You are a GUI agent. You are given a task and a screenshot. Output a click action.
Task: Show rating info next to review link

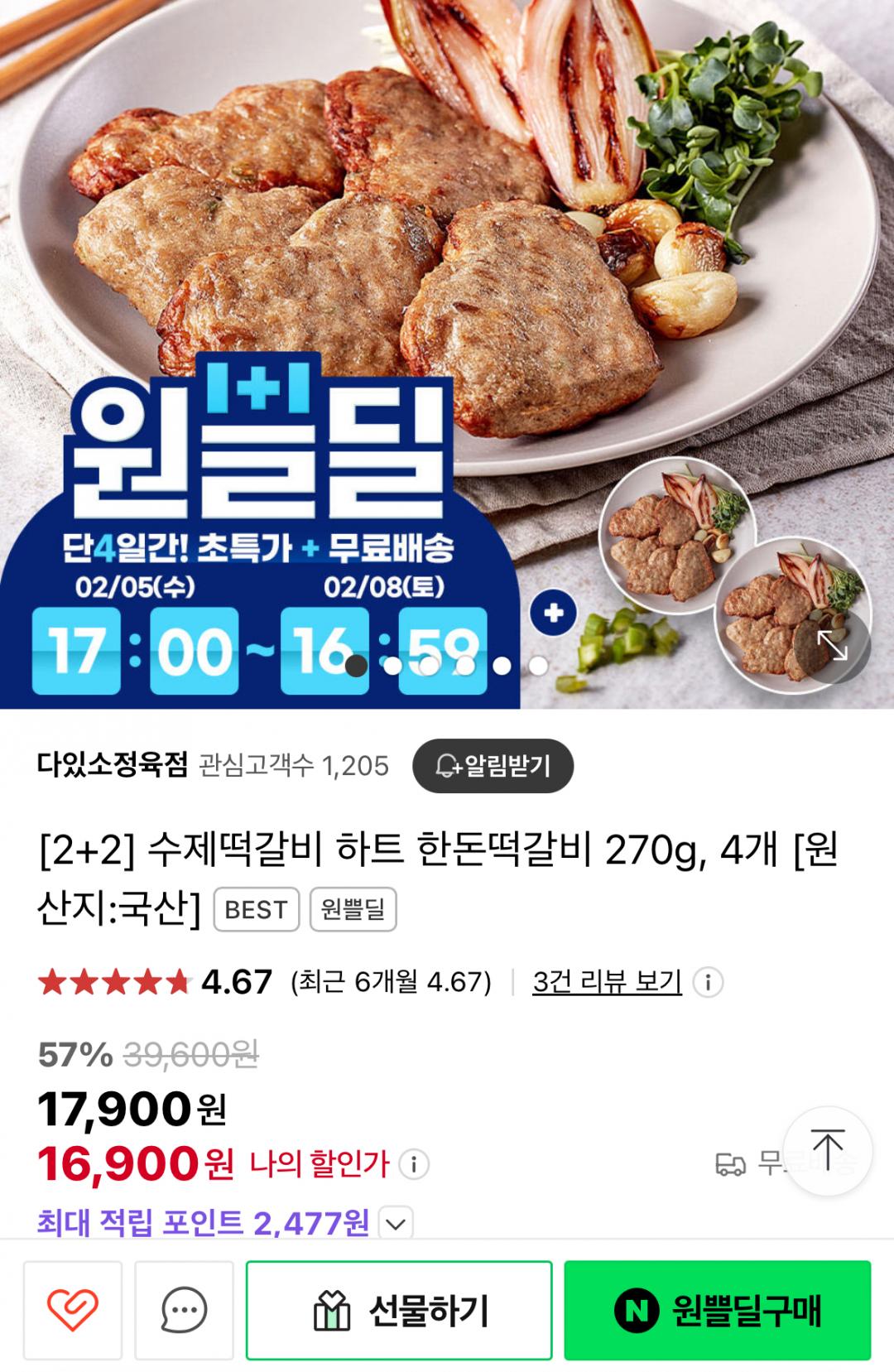tap(708, 983)
